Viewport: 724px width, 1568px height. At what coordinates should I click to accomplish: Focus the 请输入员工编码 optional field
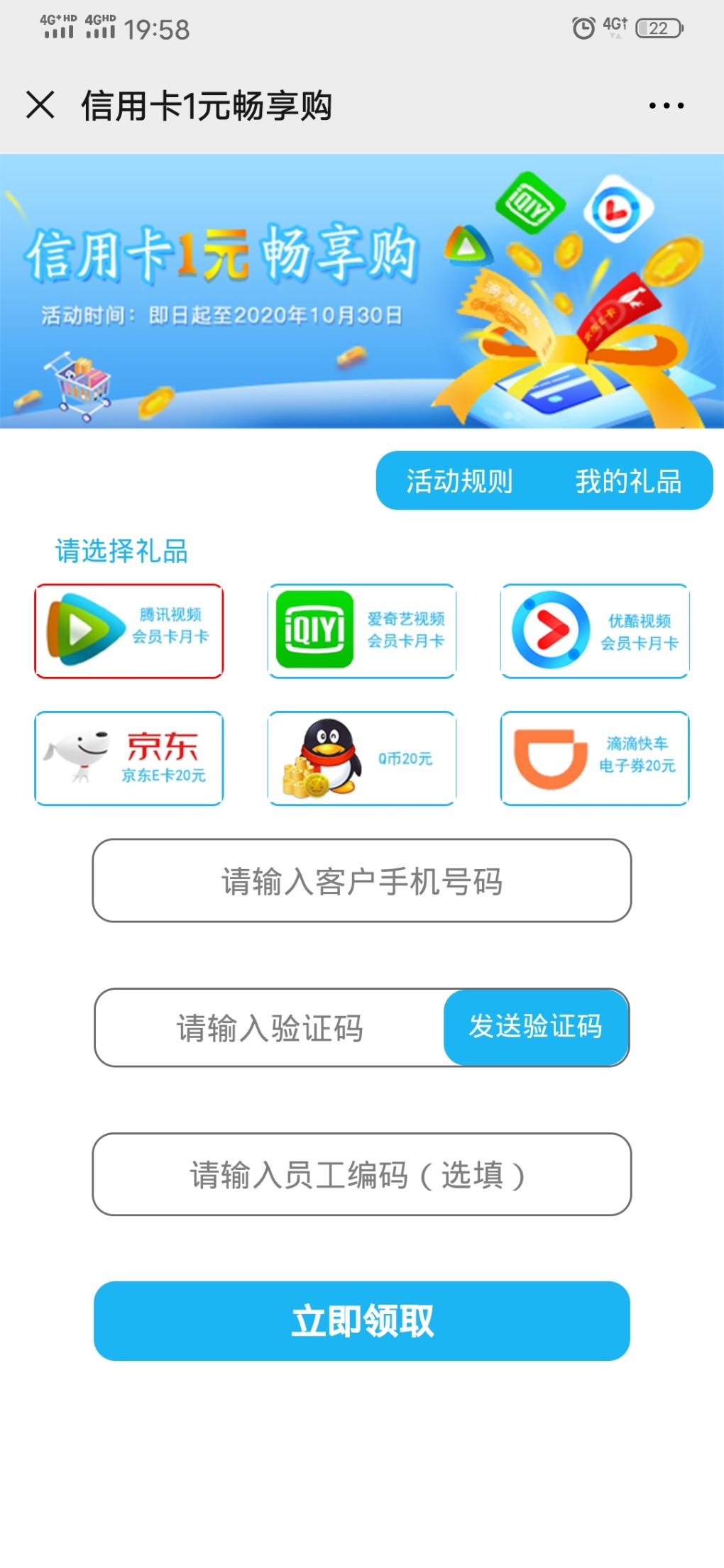(362, 1174)
